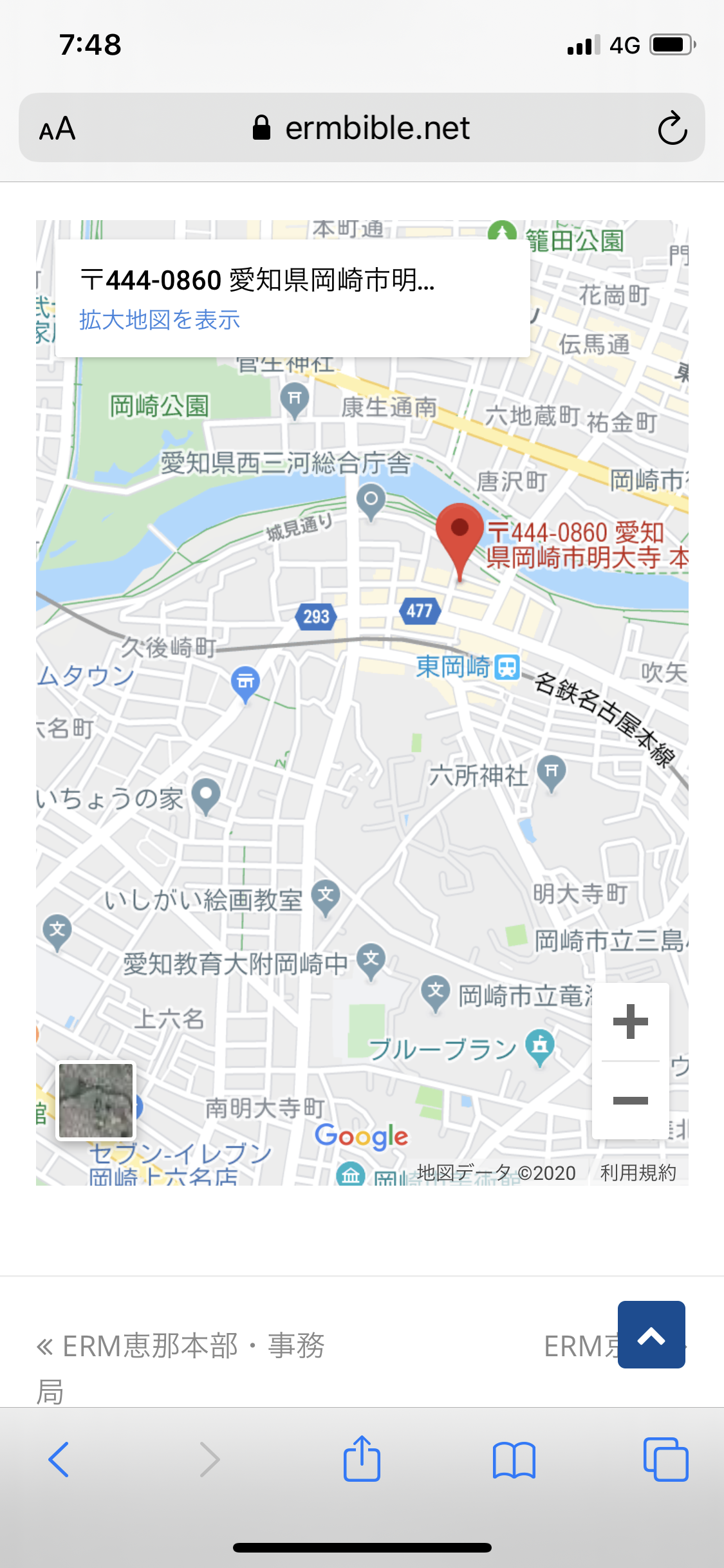The width and height of the screenshot is (724, 1568).
Task: Jump to top with the blue arrow button
Action: pos(651,1334)
